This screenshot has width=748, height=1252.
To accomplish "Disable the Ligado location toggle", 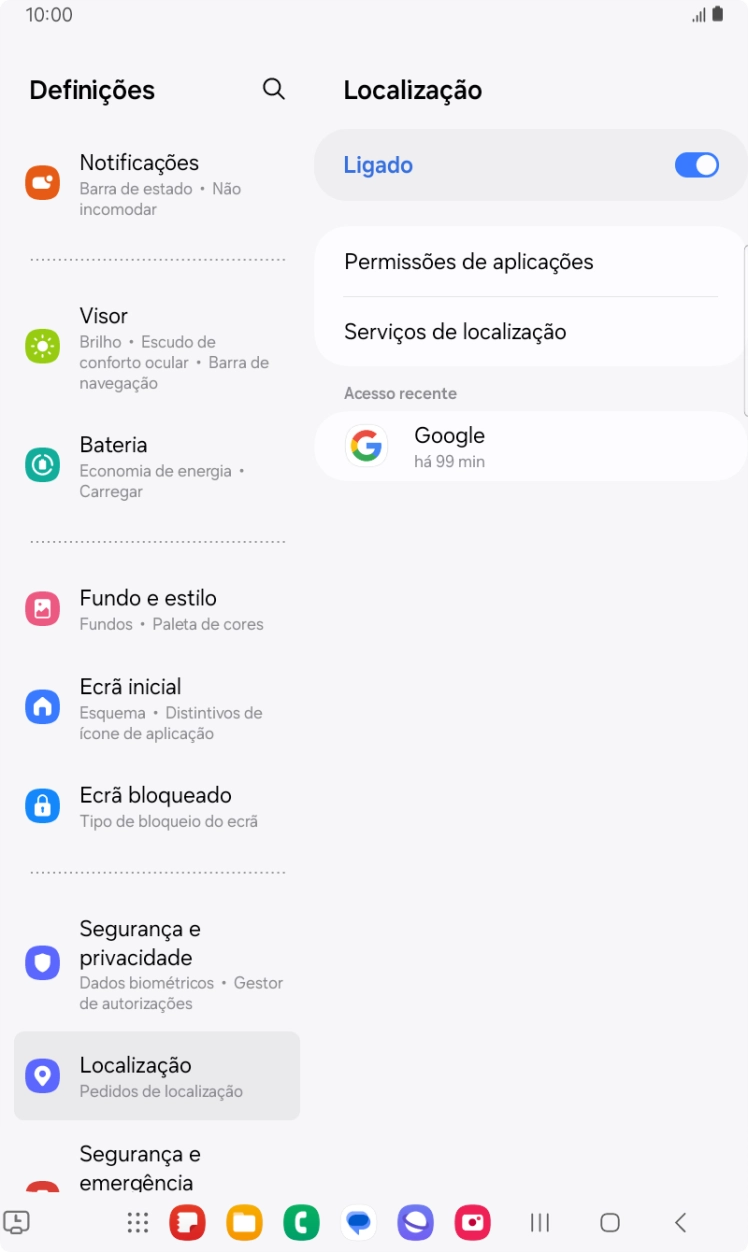I will (x=697, y=165).
